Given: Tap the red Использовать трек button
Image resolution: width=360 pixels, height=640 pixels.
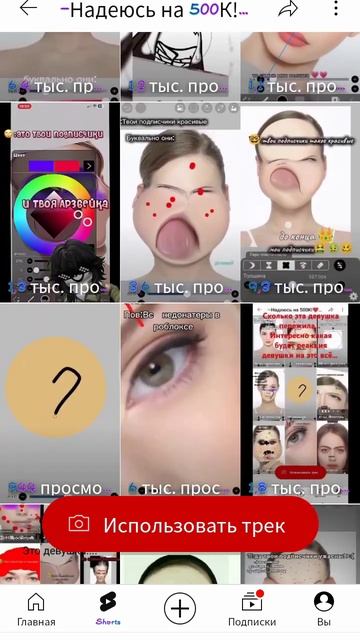Looking at the screenshot, I should point(180,524).
